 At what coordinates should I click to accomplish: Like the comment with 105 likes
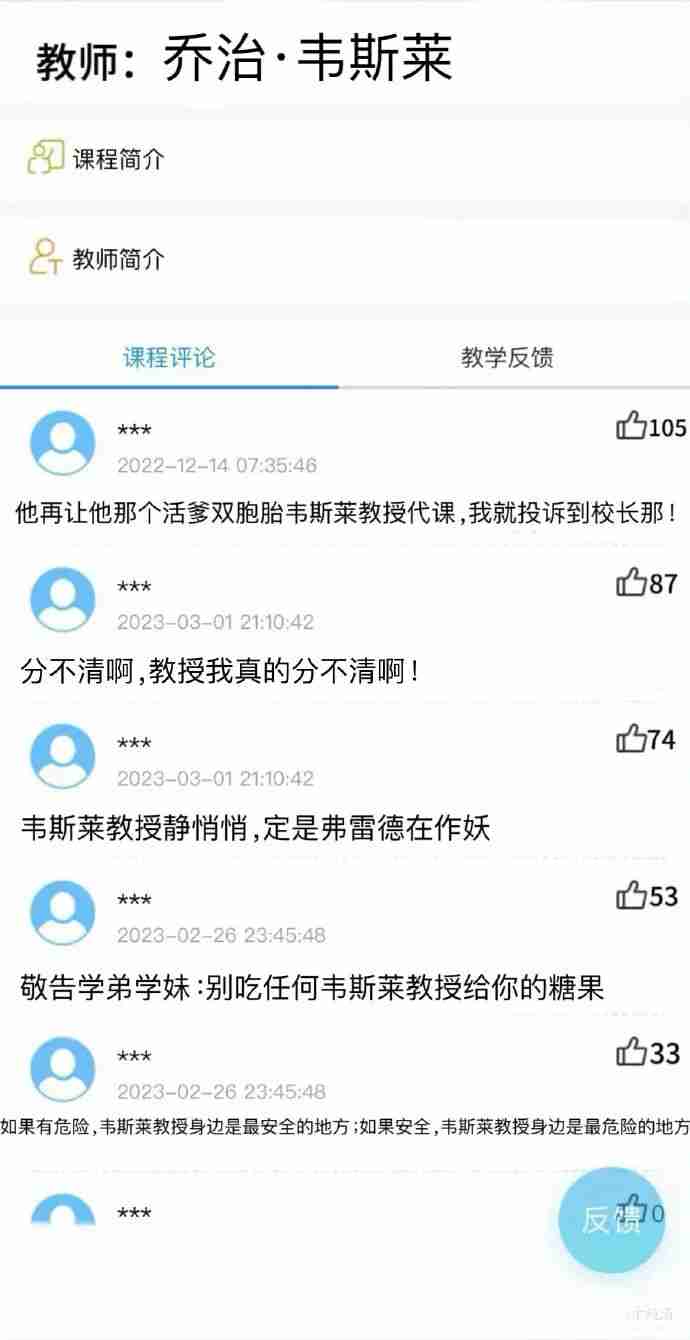[631, 427]
